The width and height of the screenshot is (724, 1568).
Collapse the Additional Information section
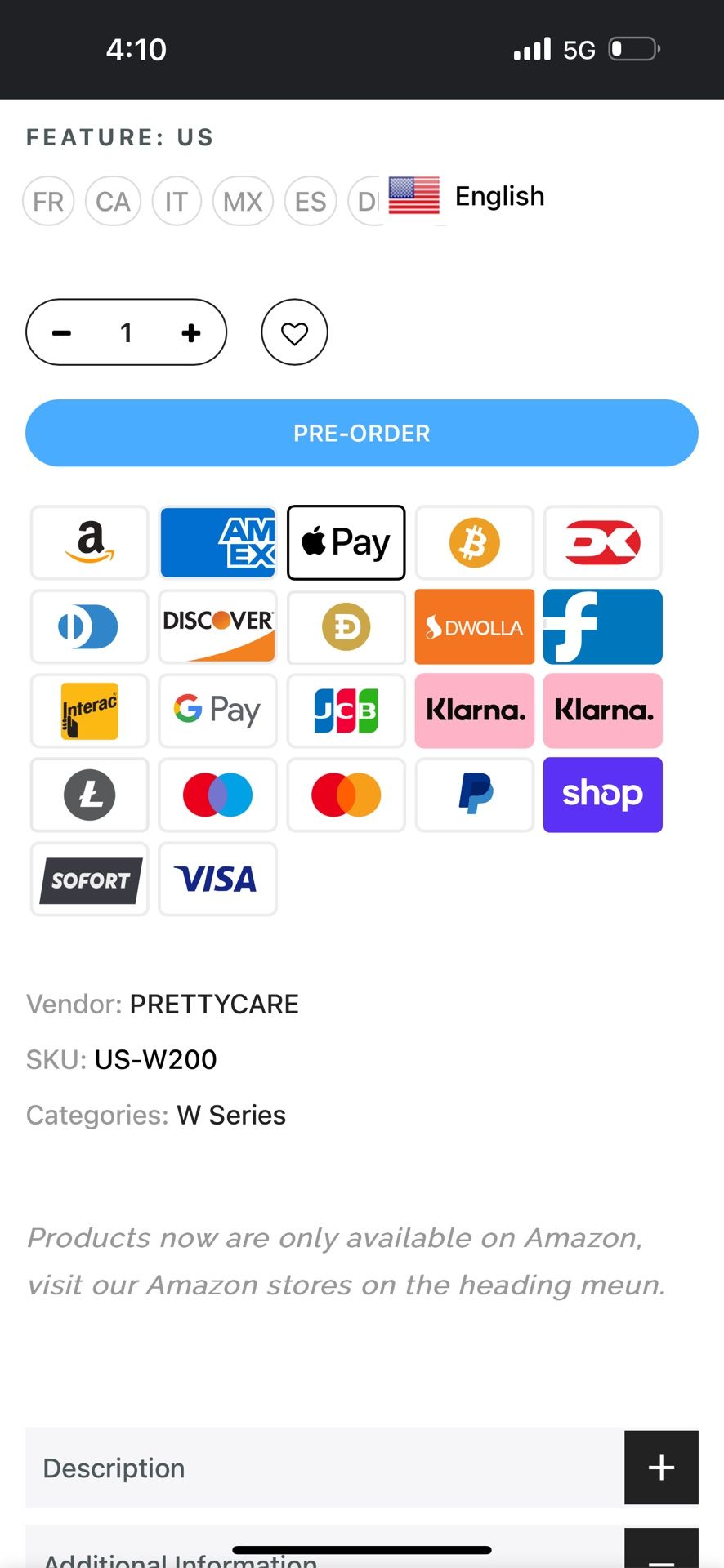pyautogui.click(x=660, y=1552)
